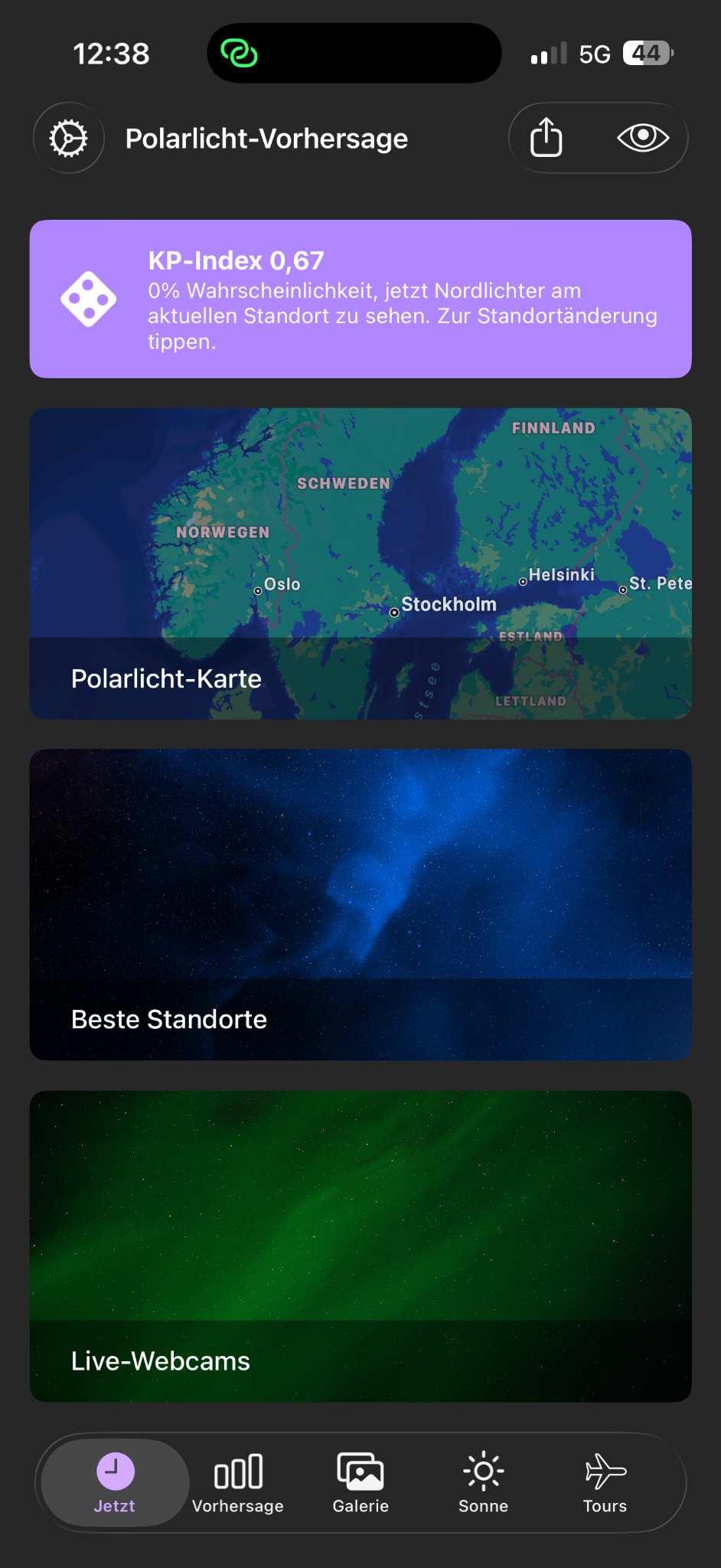Switch to the Tours tab
Screen dimensions: 721x1568
pos(605,1483)
